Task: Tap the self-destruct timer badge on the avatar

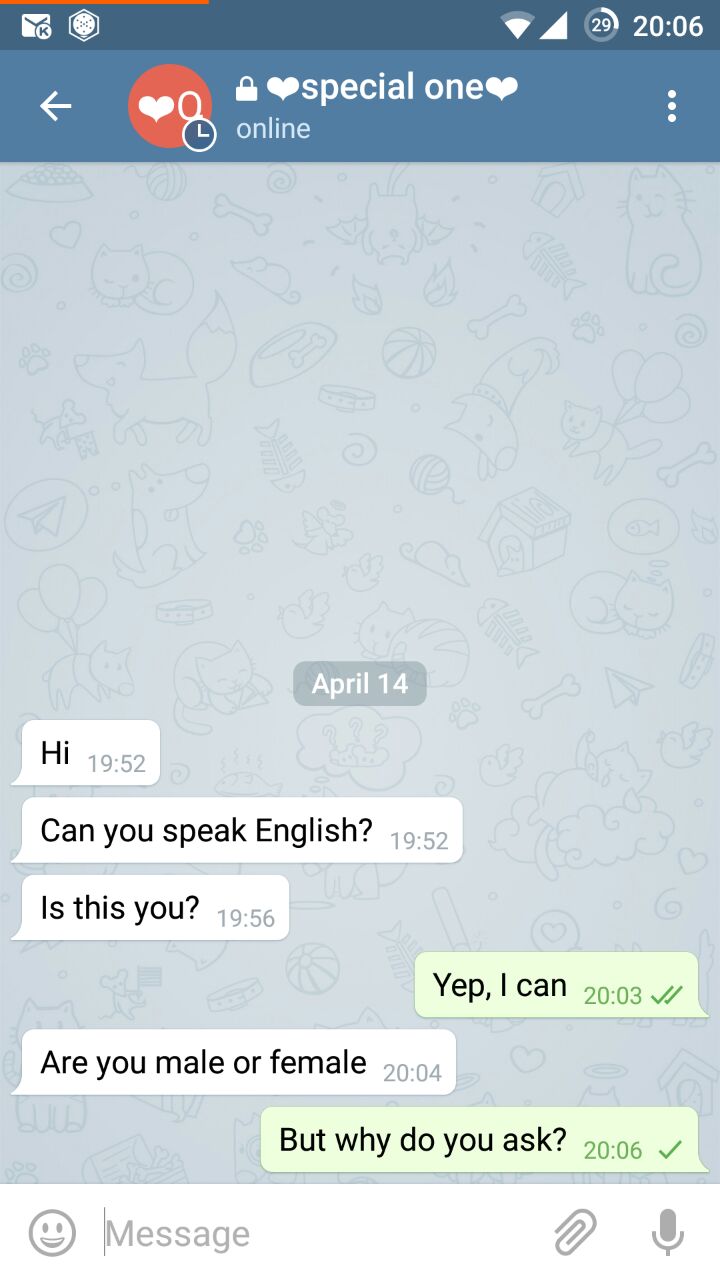Action: (199, 134)
